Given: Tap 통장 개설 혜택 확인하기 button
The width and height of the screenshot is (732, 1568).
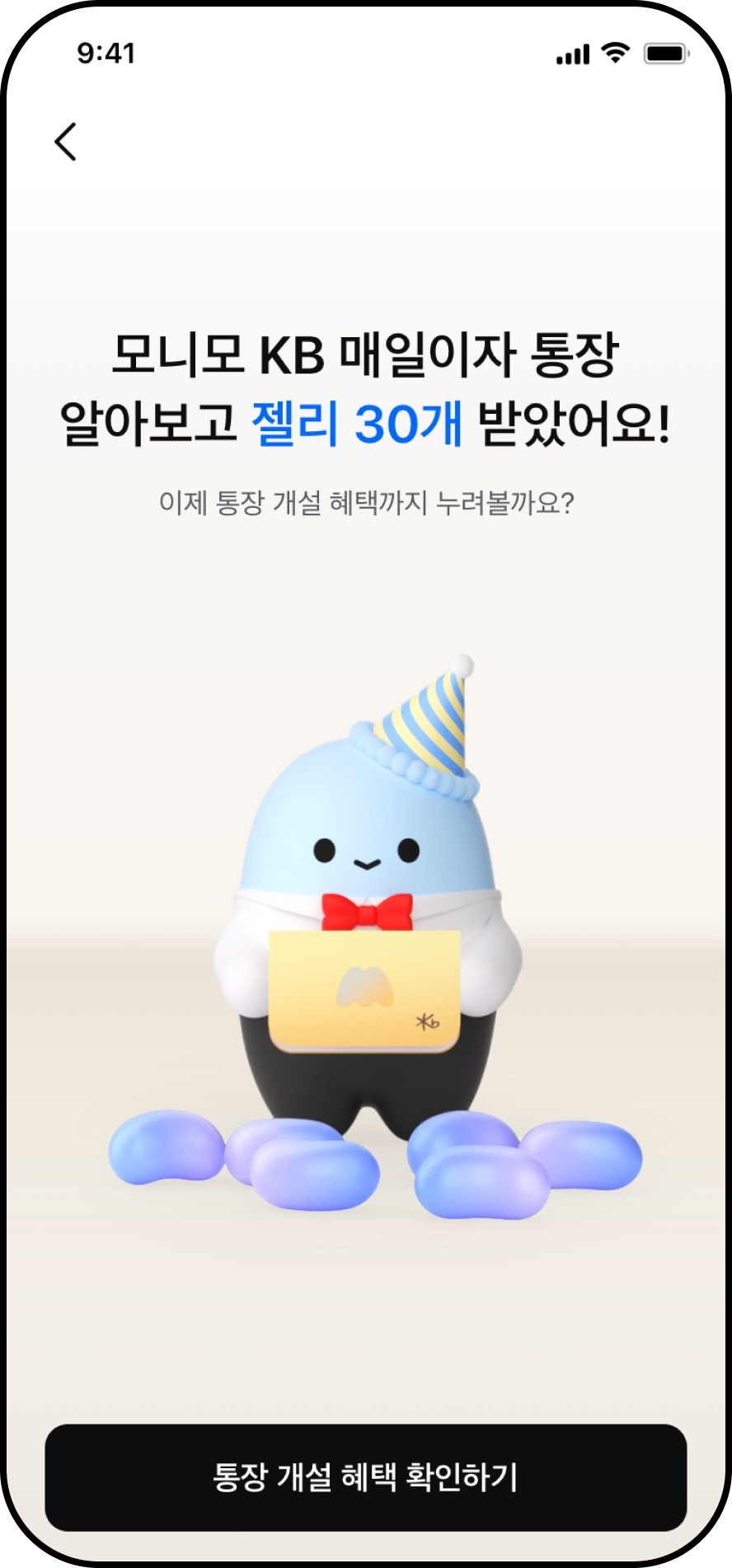Looking at the screenshot, I should click(x=365, y=1477).
